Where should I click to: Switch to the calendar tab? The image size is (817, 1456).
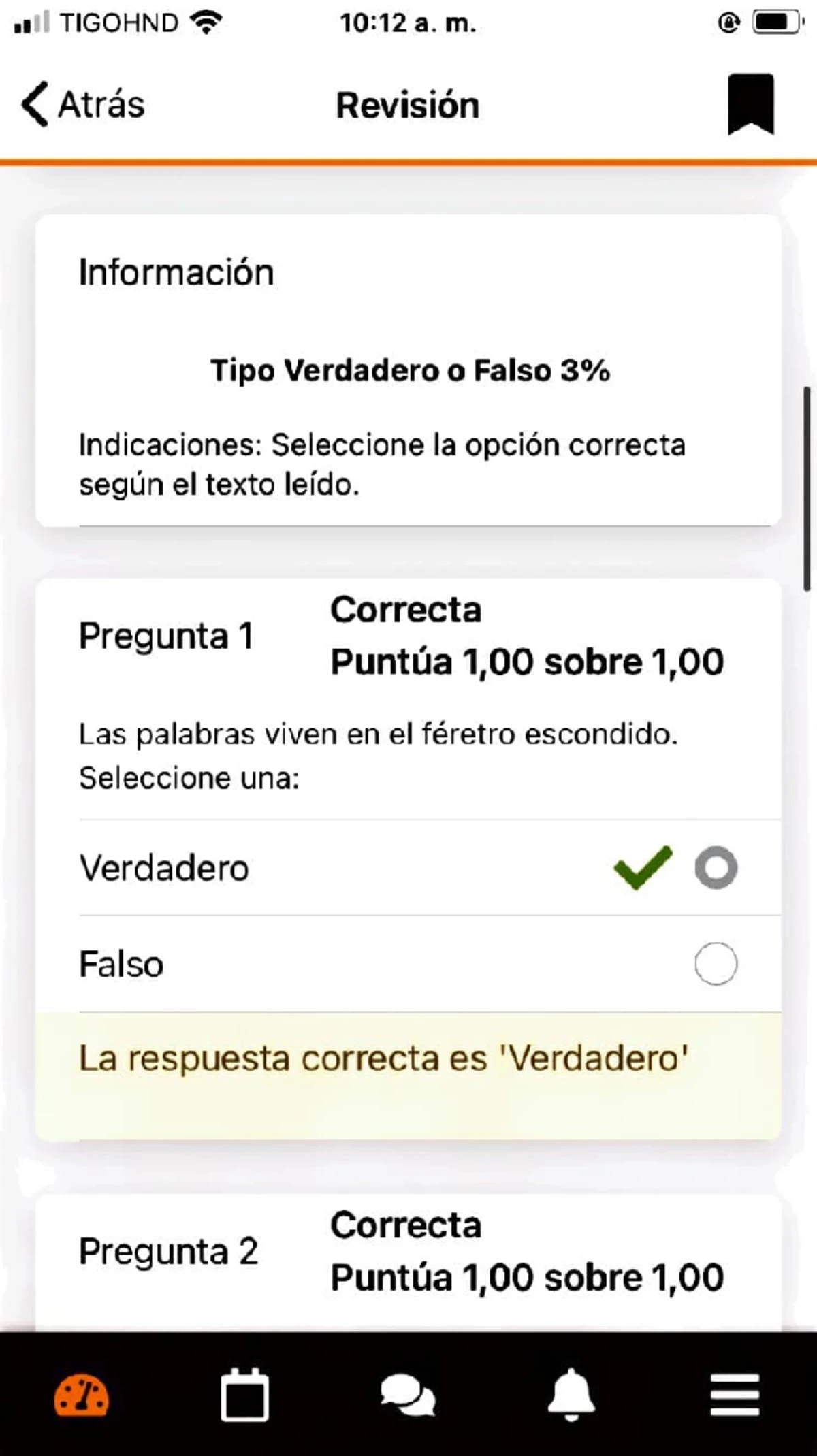(244, 1395)
